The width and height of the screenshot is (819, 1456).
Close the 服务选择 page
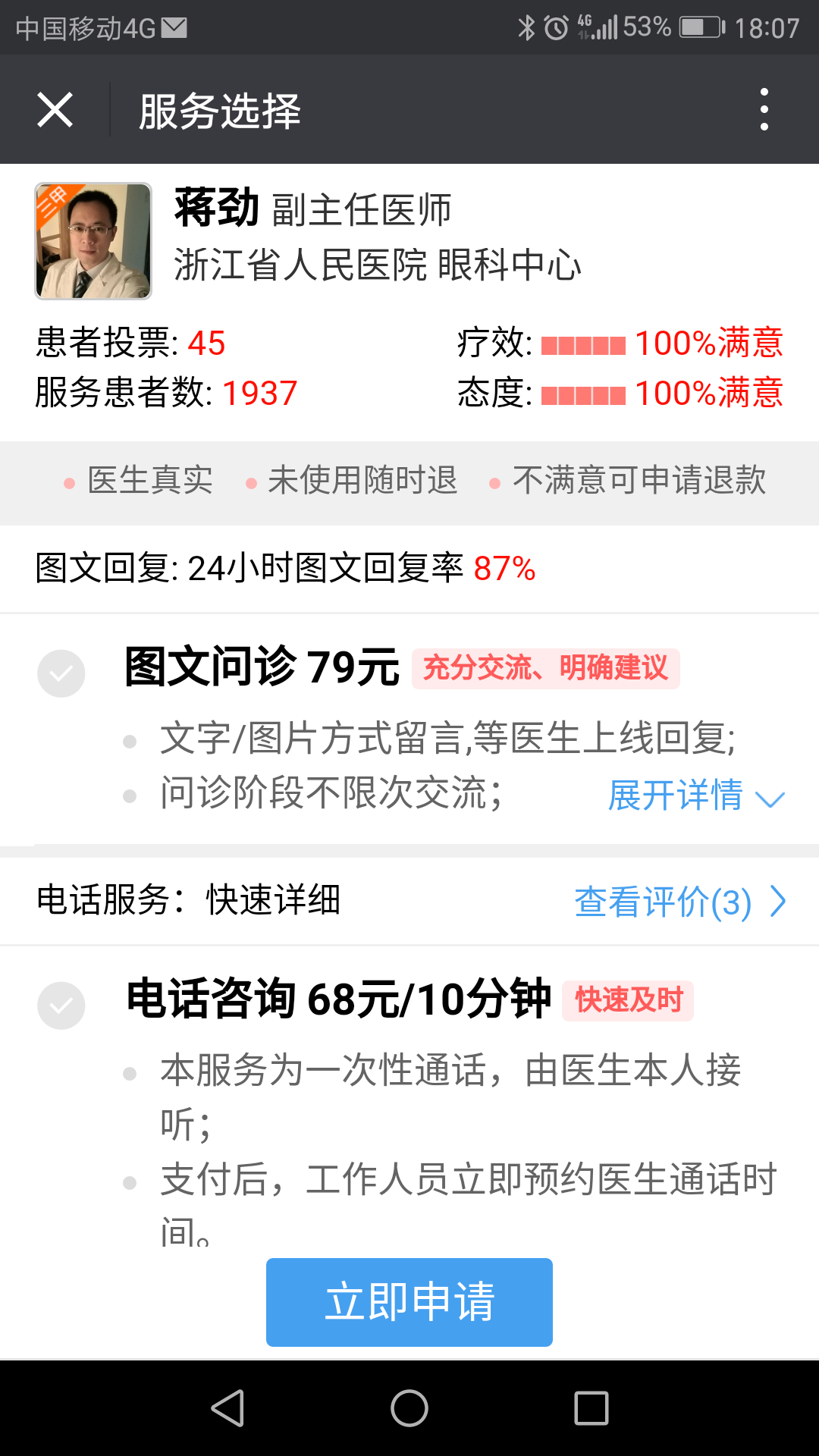pos(54,110)
